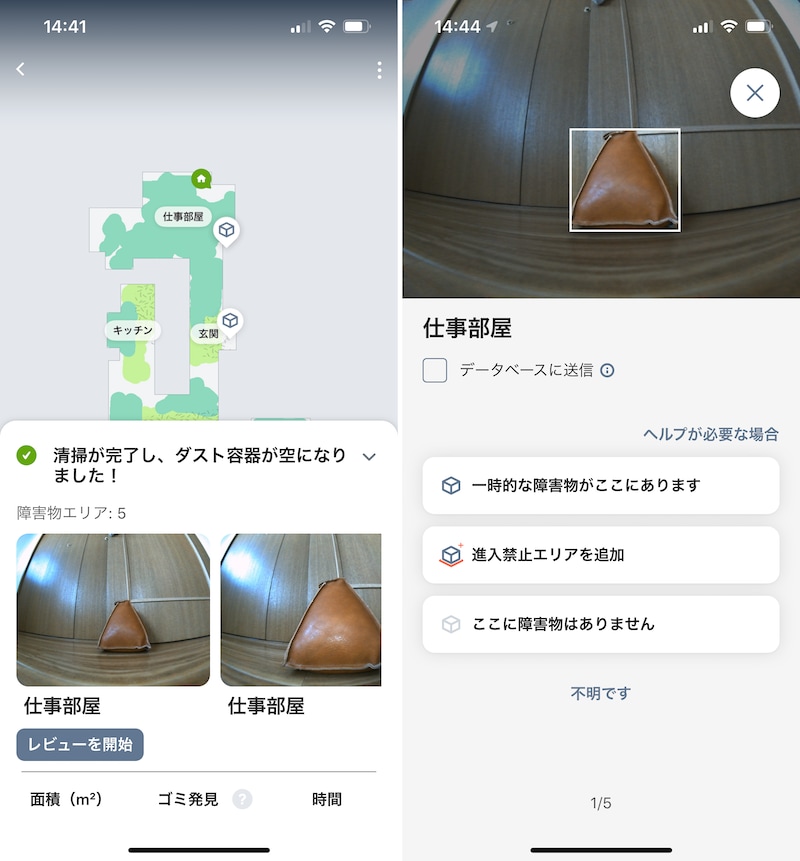Image resolution: width=800 pixels, height=861 pixels.
Task: Choose 一時的な障害物がここにあります
Action: pyautogui.click(x=600, y=485)
